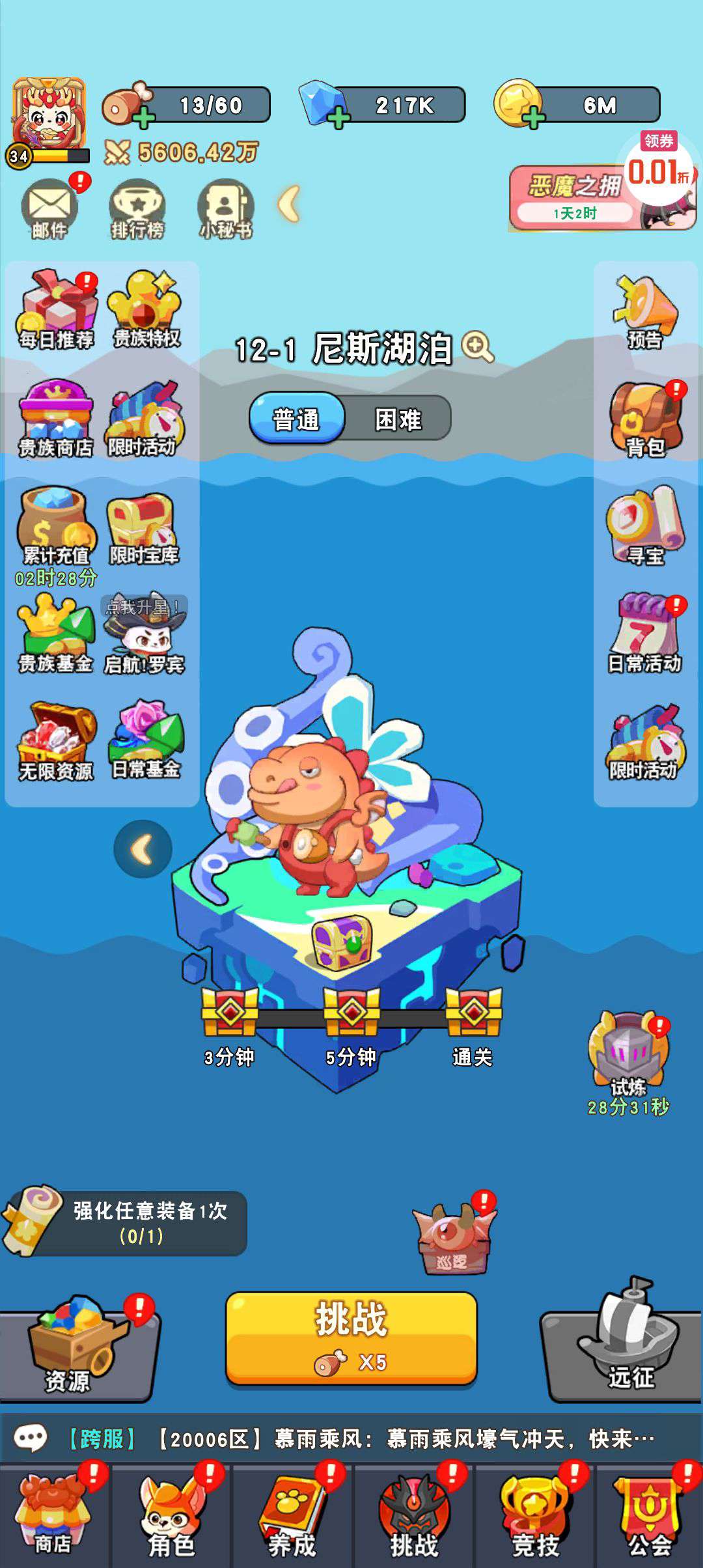This screenshot has width=703, height=1568.
Task: Switch difficulty to 困难
Action: [x=398, y=419]
